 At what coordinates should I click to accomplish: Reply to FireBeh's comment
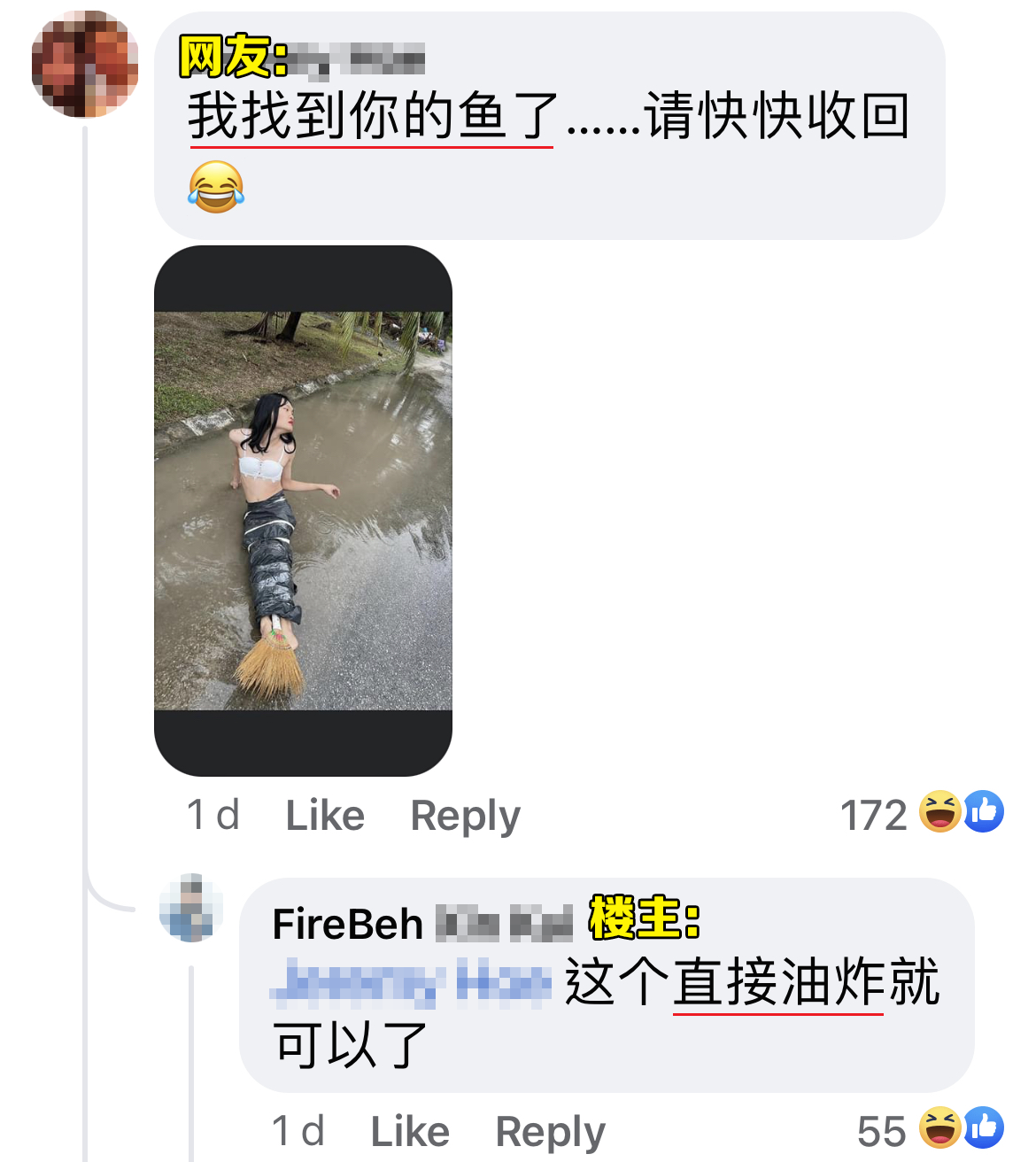tap(550, 1131)
